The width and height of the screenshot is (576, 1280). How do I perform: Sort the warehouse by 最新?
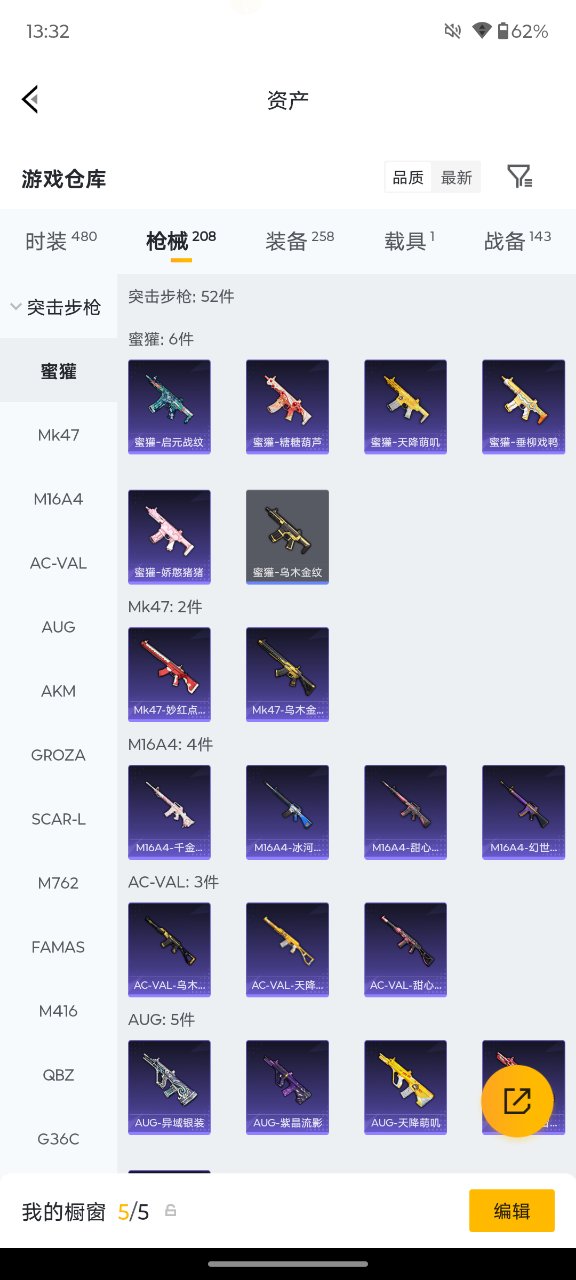click(456, 177)
